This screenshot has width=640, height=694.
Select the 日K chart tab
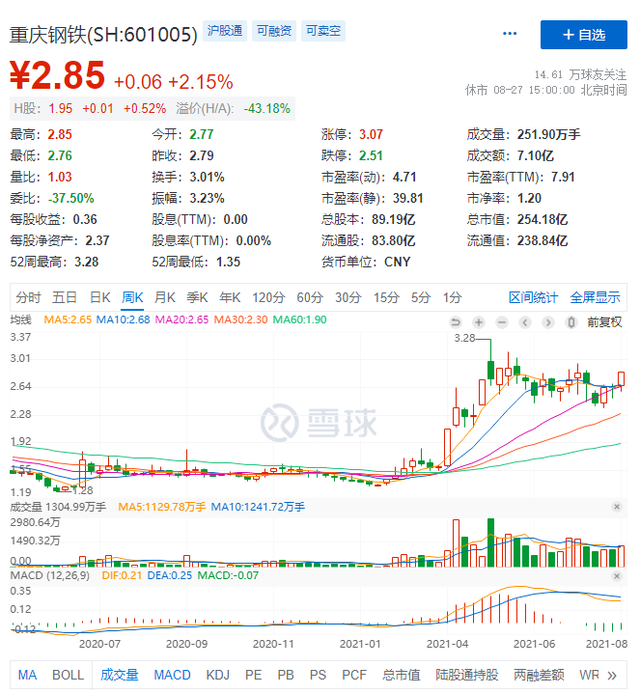tap(100, 297)
